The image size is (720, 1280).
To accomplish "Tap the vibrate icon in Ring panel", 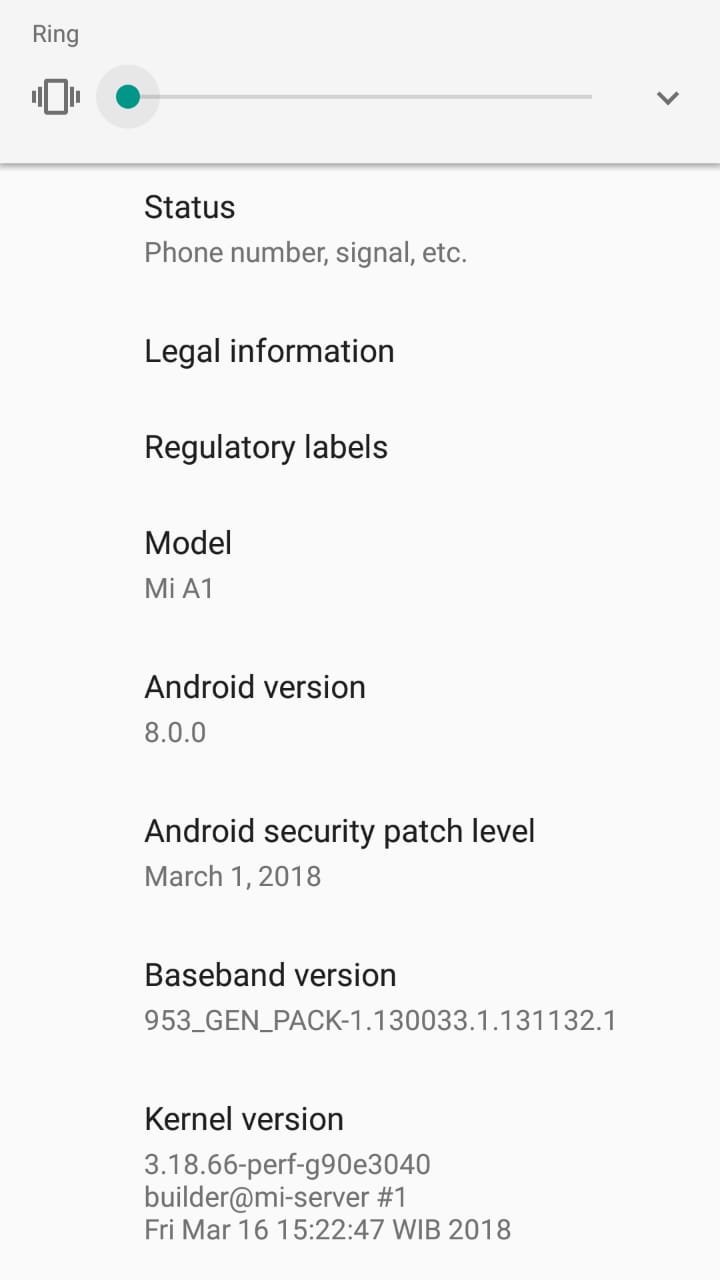I will (55, 97).
